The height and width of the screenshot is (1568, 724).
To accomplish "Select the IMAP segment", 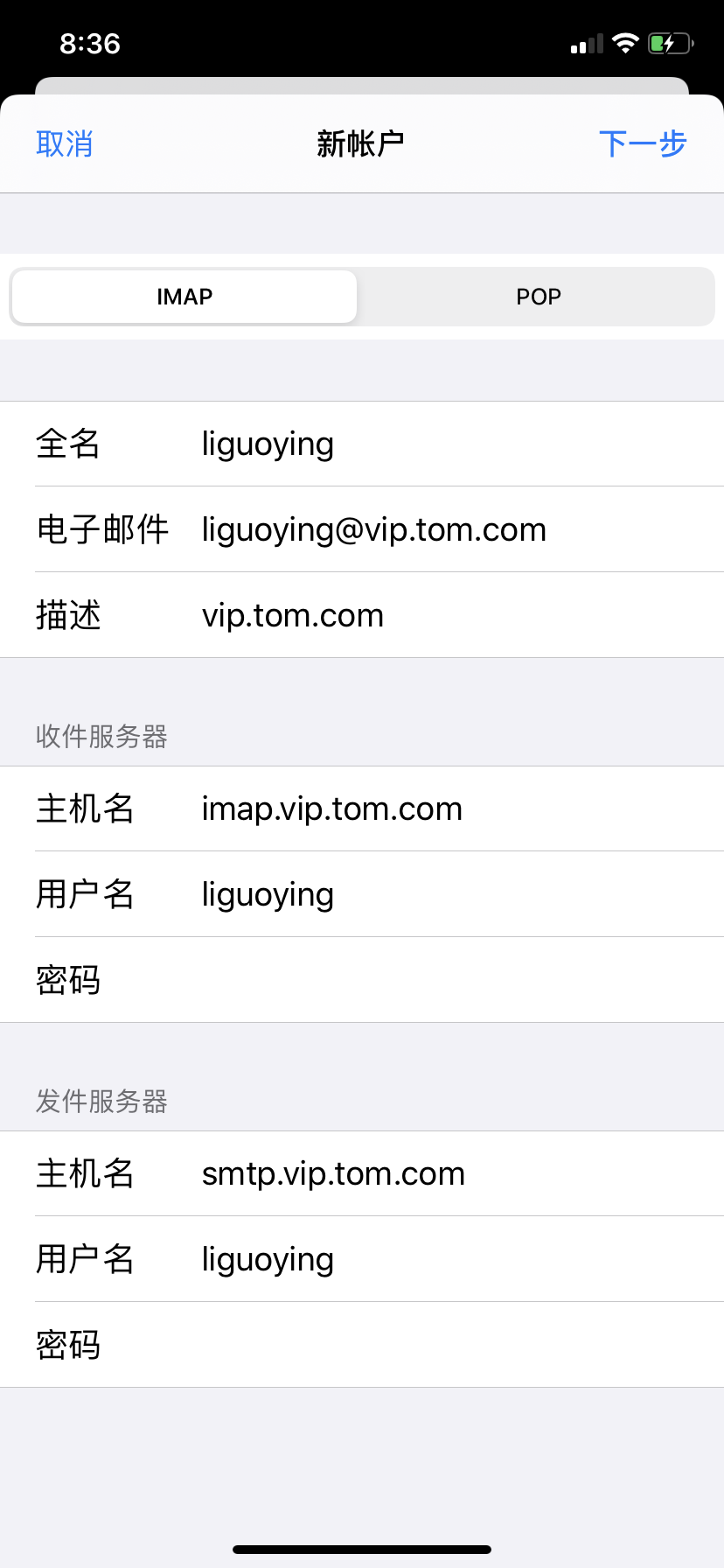I will 184,297.
